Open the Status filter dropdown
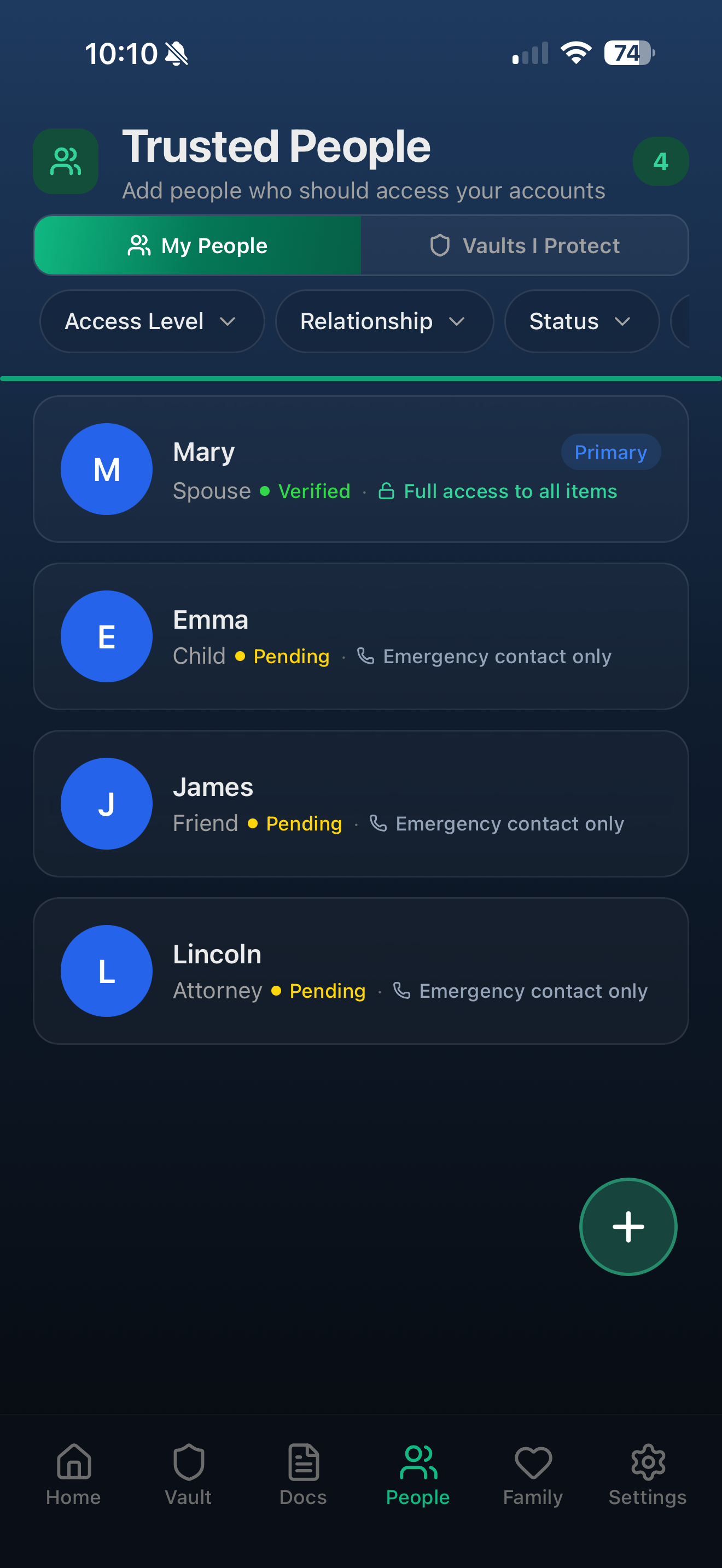The width and height of the screenshot is (722, 1568). pyautogui.click(x=581, y=321)
